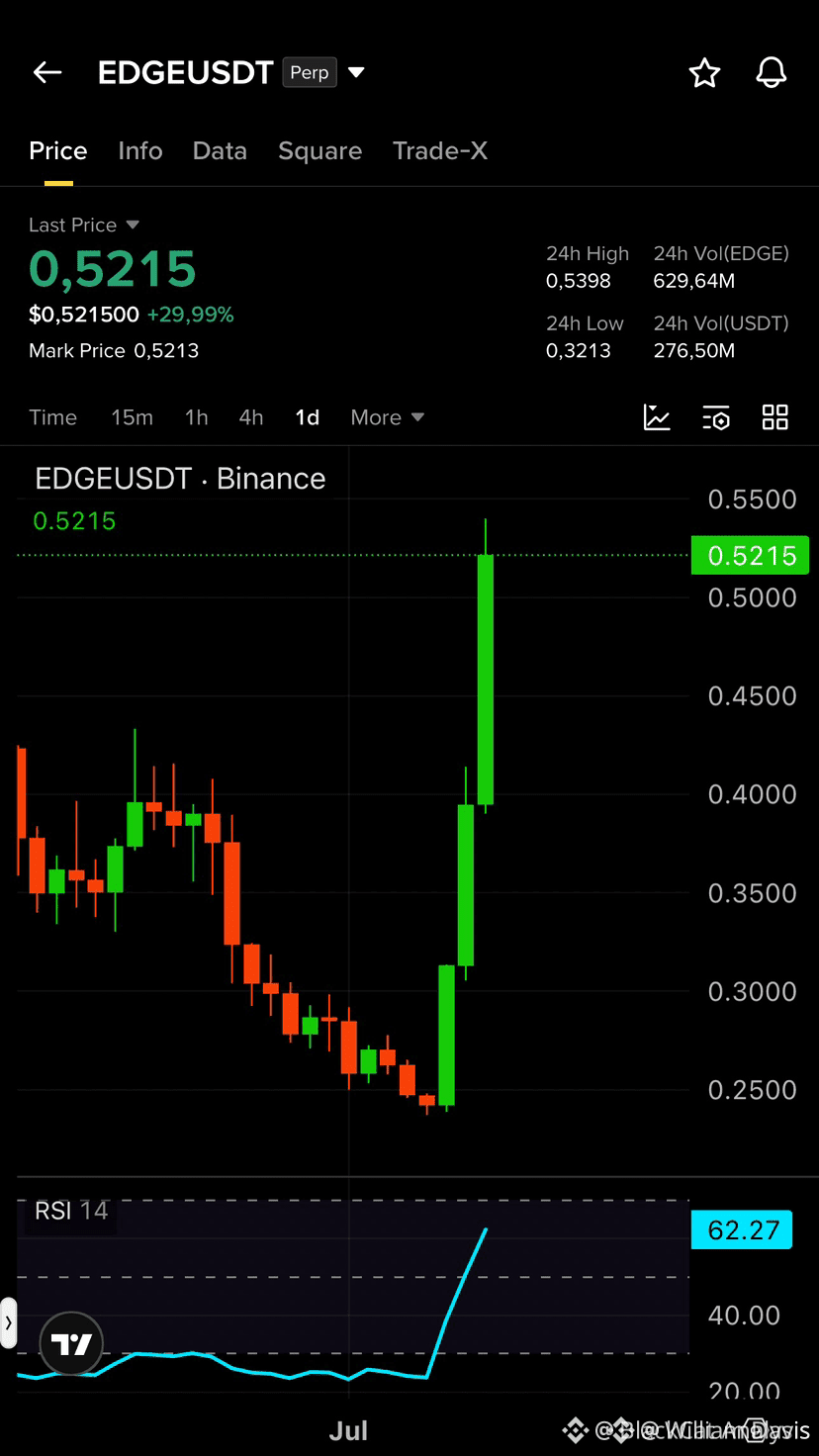
Task: Select the Time chart view
Action: click(x=52, y=417)
